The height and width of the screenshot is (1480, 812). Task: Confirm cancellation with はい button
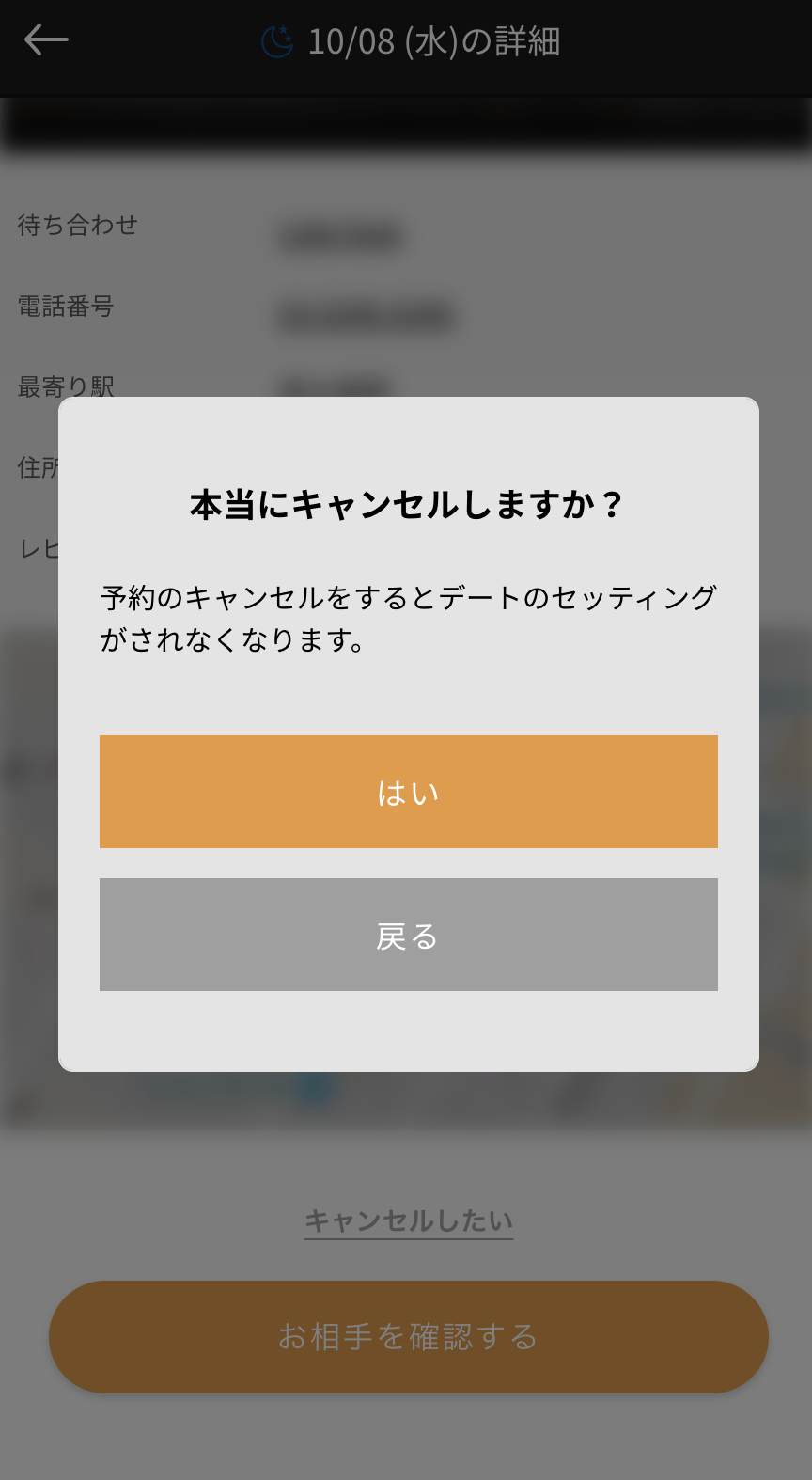[408, 792]
